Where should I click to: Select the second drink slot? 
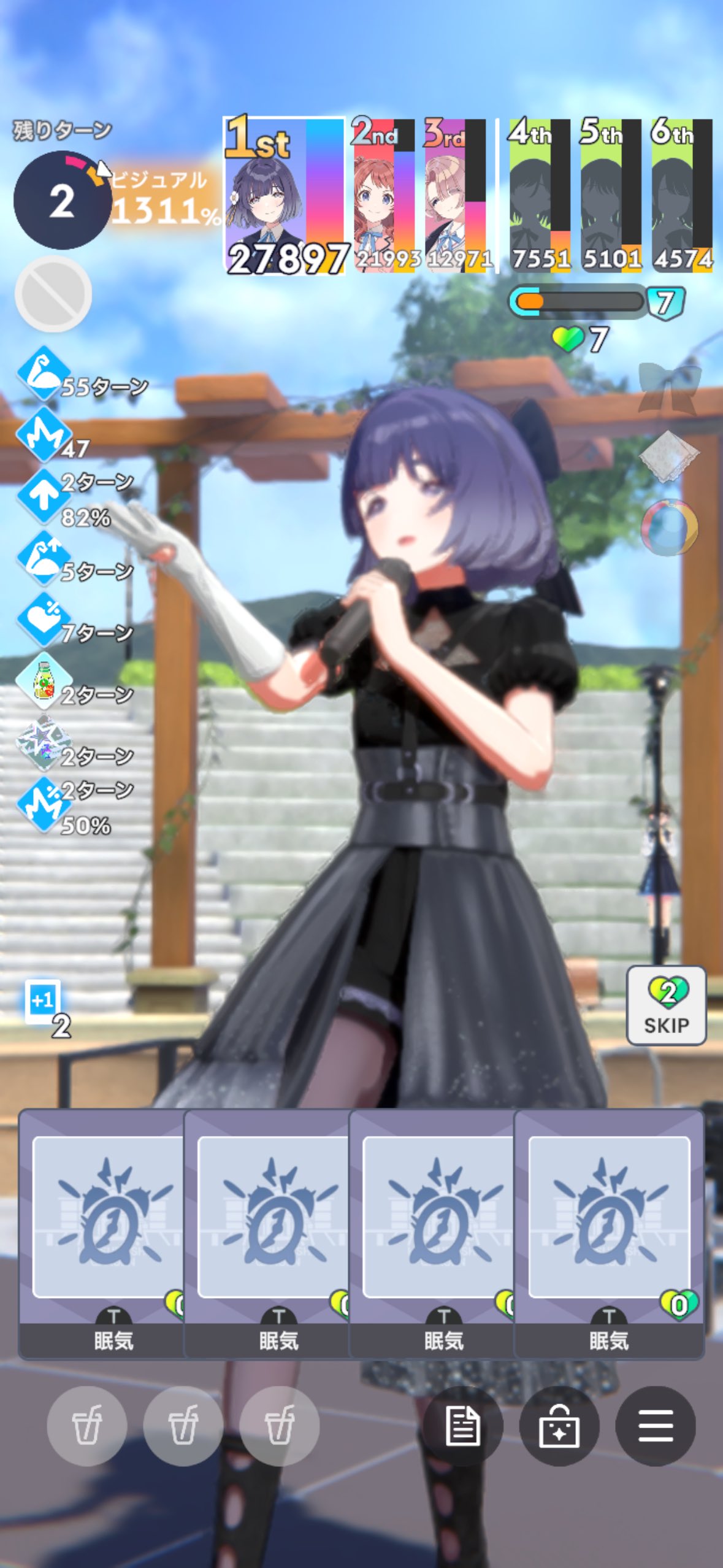click(183, 1426)
